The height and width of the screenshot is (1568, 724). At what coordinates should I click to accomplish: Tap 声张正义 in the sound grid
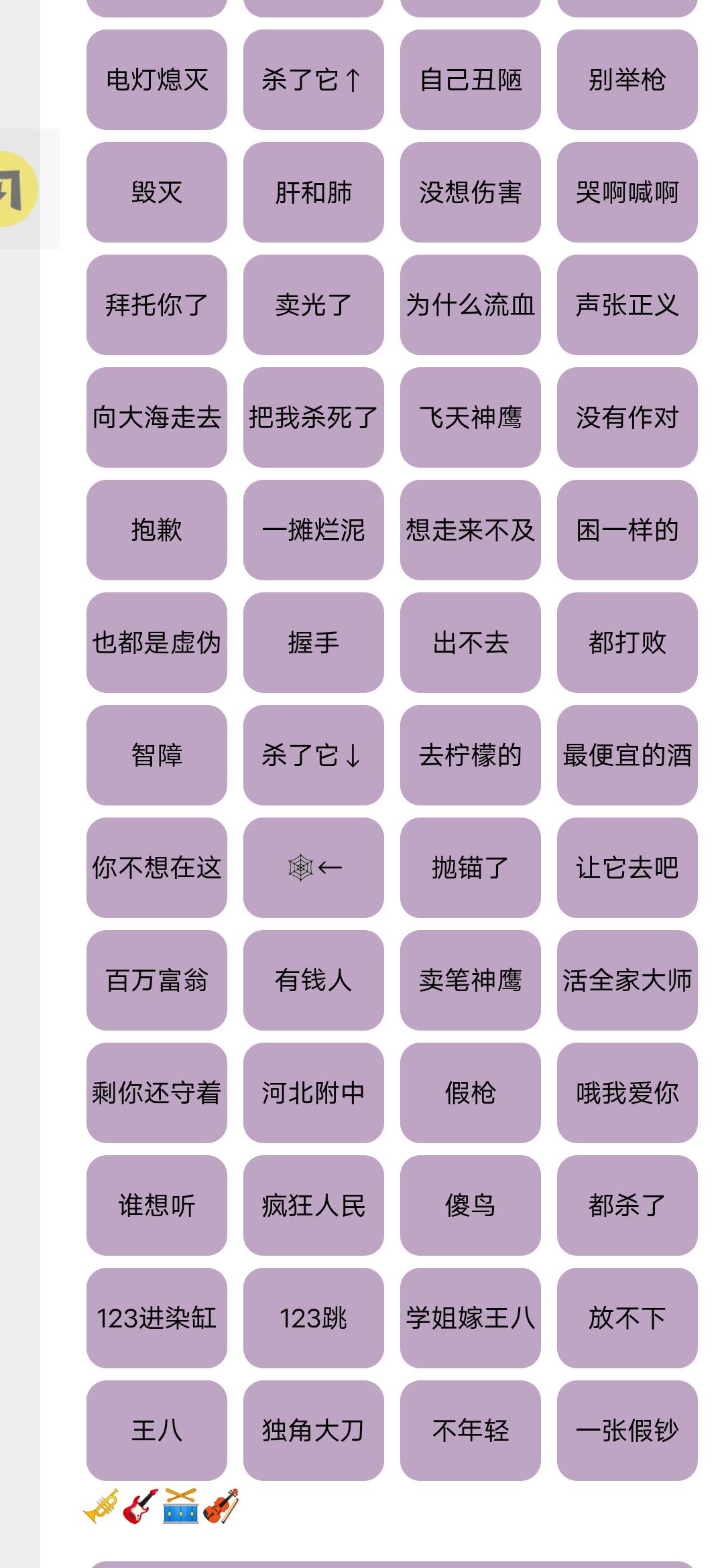coord(627,306)
